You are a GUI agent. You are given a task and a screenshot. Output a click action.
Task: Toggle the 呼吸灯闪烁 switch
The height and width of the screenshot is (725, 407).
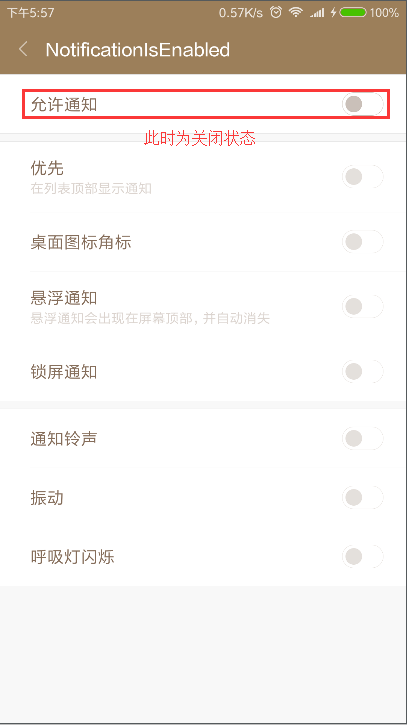(x=363, y=556)
